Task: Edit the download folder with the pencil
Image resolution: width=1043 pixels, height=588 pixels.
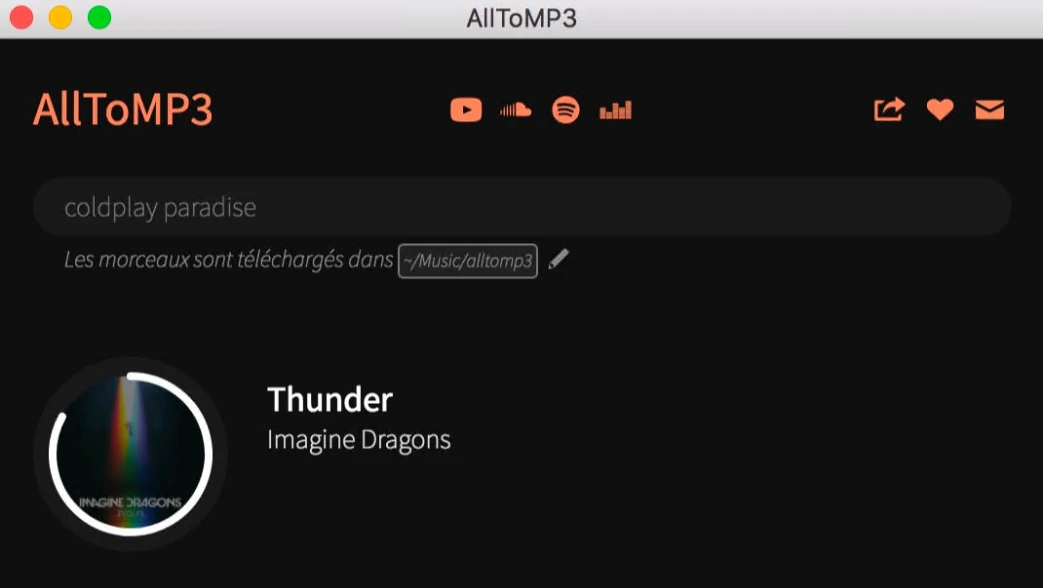Action: click(559, 259)
